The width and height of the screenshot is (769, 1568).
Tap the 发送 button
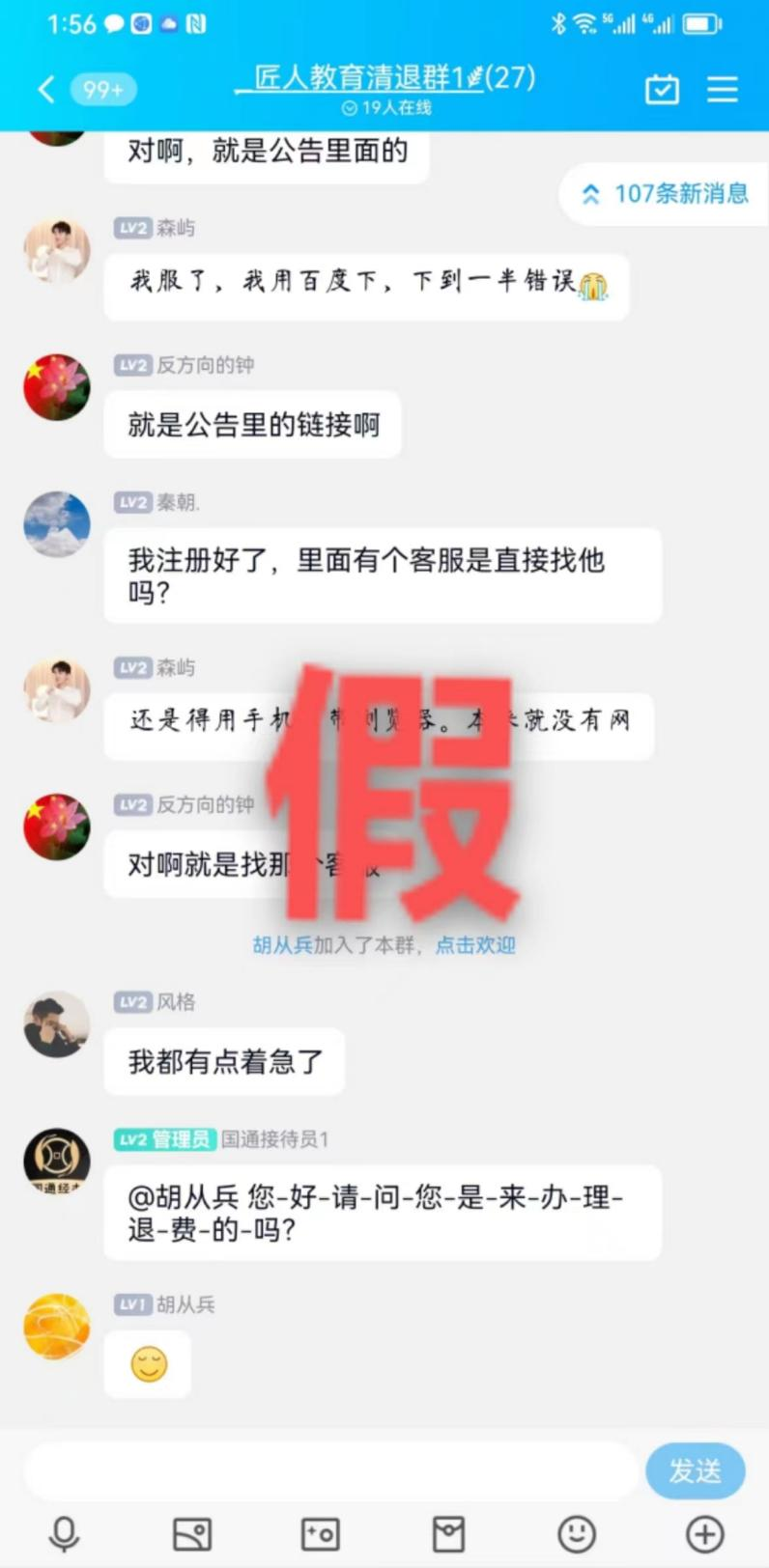(x=695, y=1471)
